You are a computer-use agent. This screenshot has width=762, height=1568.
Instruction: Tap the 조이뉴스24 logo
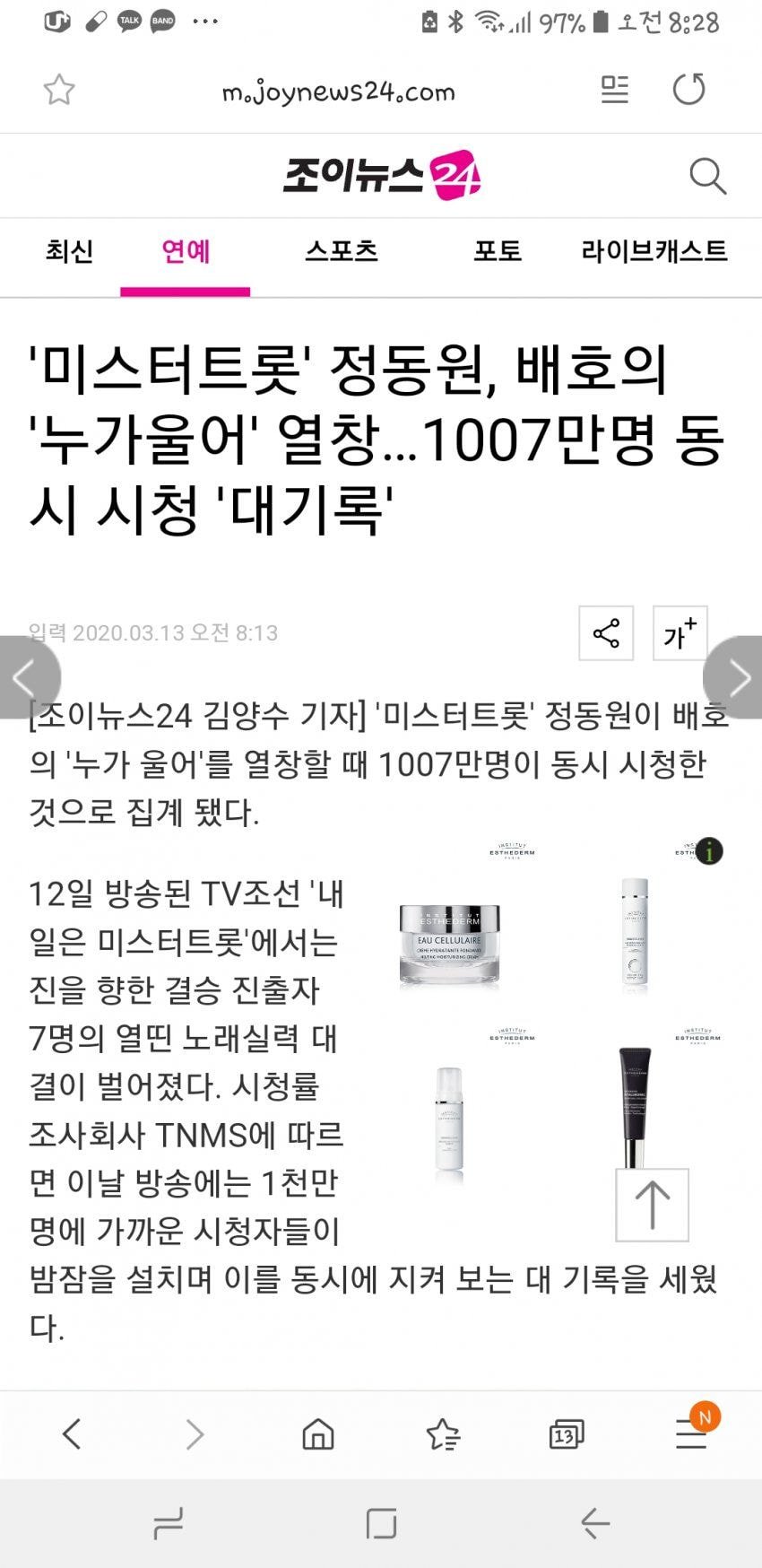click(x=381, y=176)
